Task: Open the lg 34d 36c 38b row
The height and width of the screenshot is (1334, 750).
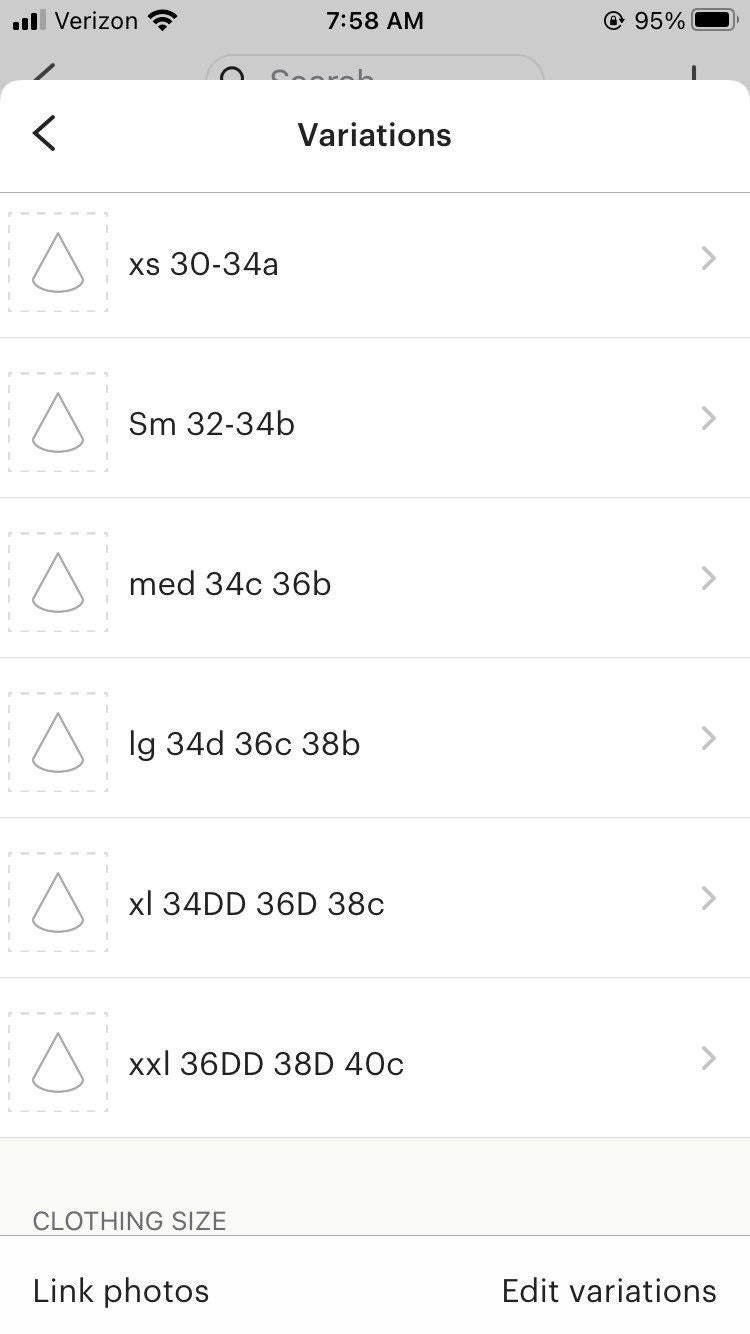Action: [375, 738]
